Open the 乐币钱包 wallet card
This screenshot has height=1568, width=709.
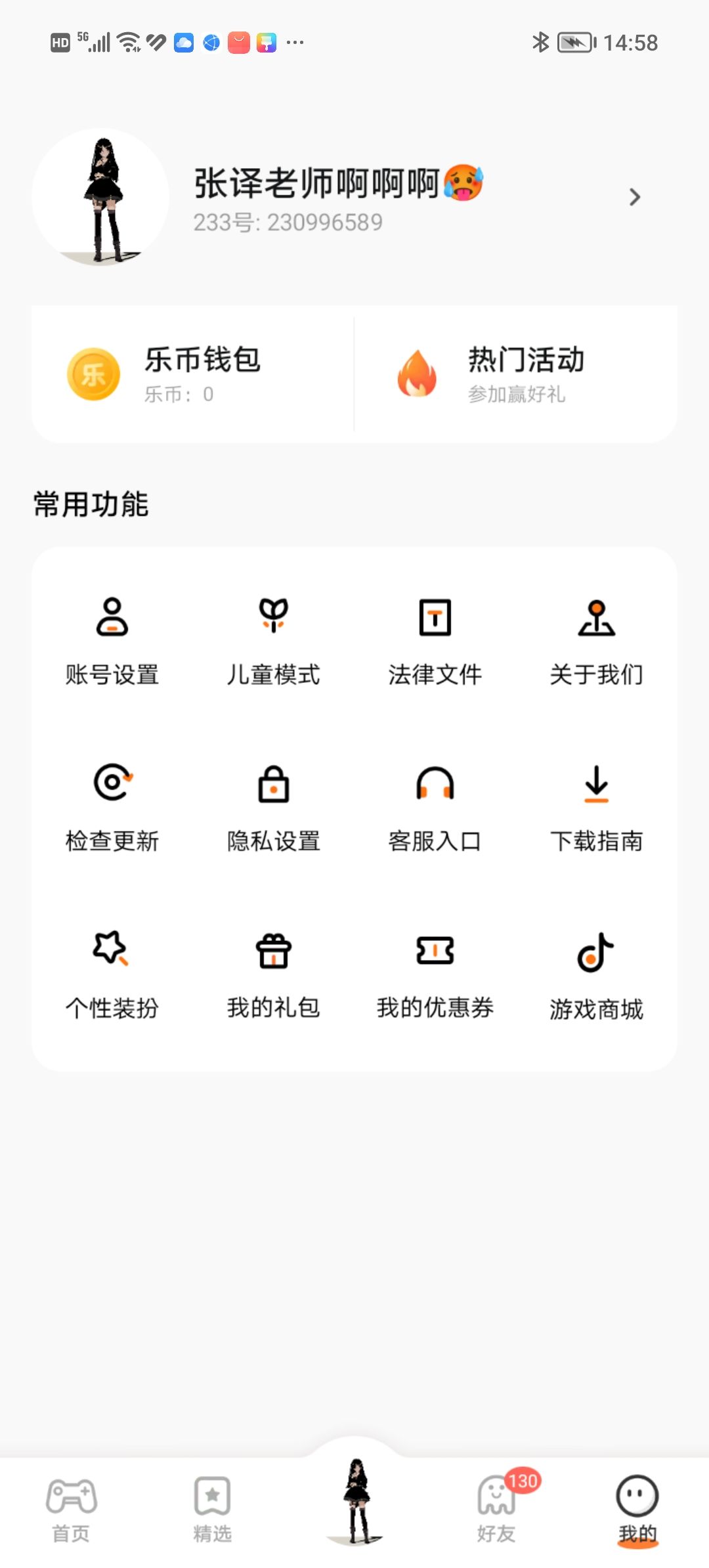point(193,374)
